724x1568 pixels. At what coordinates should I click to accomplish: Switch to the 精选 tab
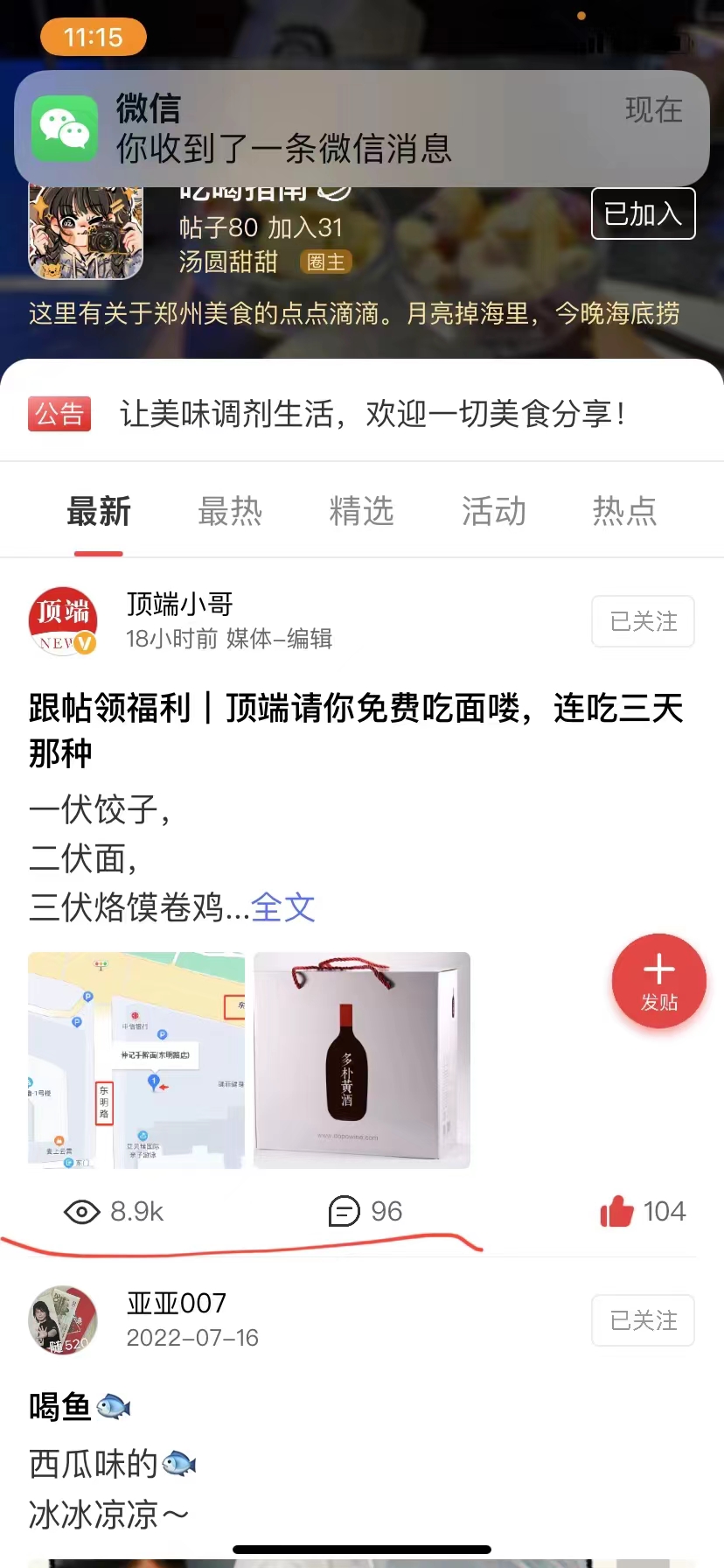[x=361, y=511]
